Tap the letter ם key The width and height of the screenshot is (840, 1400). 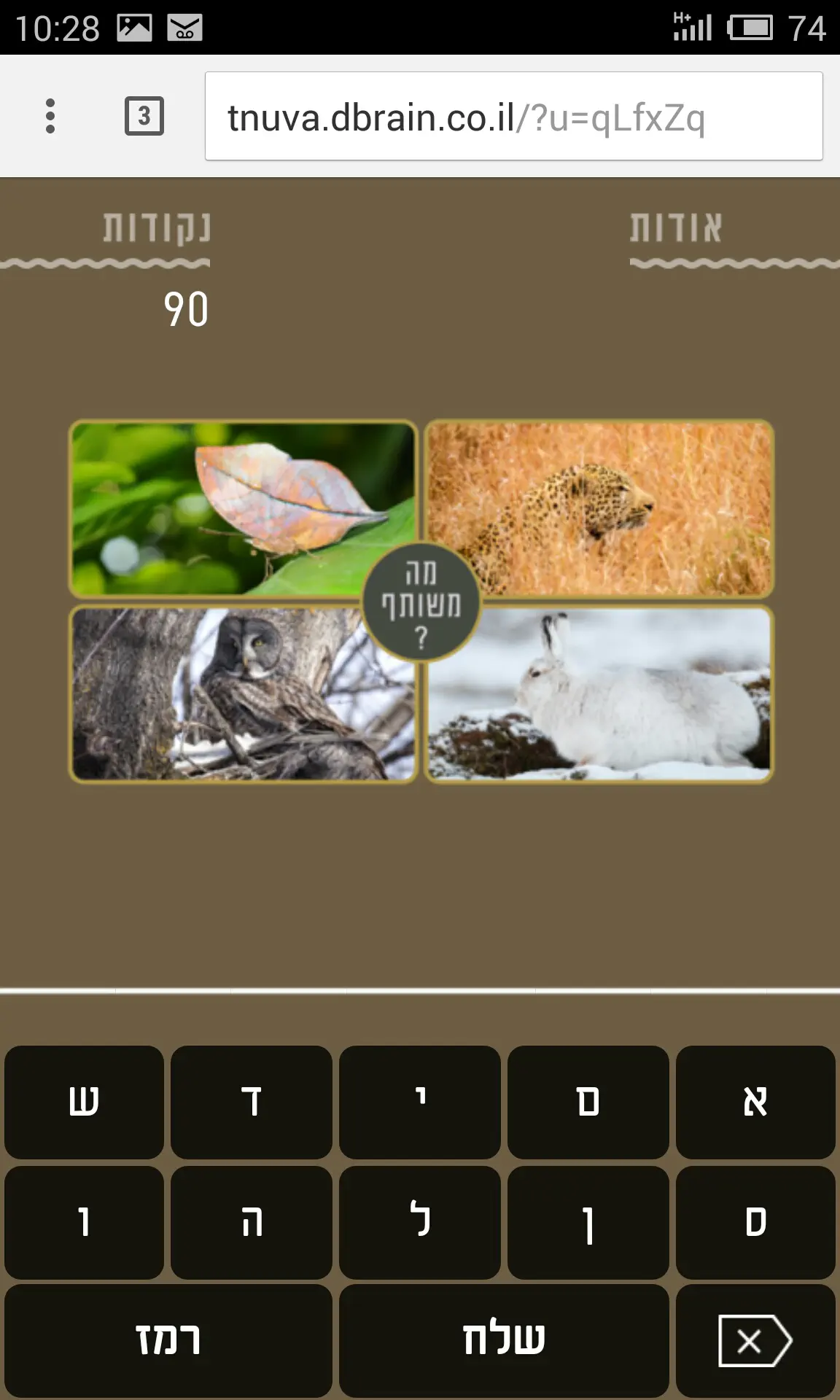tap(588, 1102)
